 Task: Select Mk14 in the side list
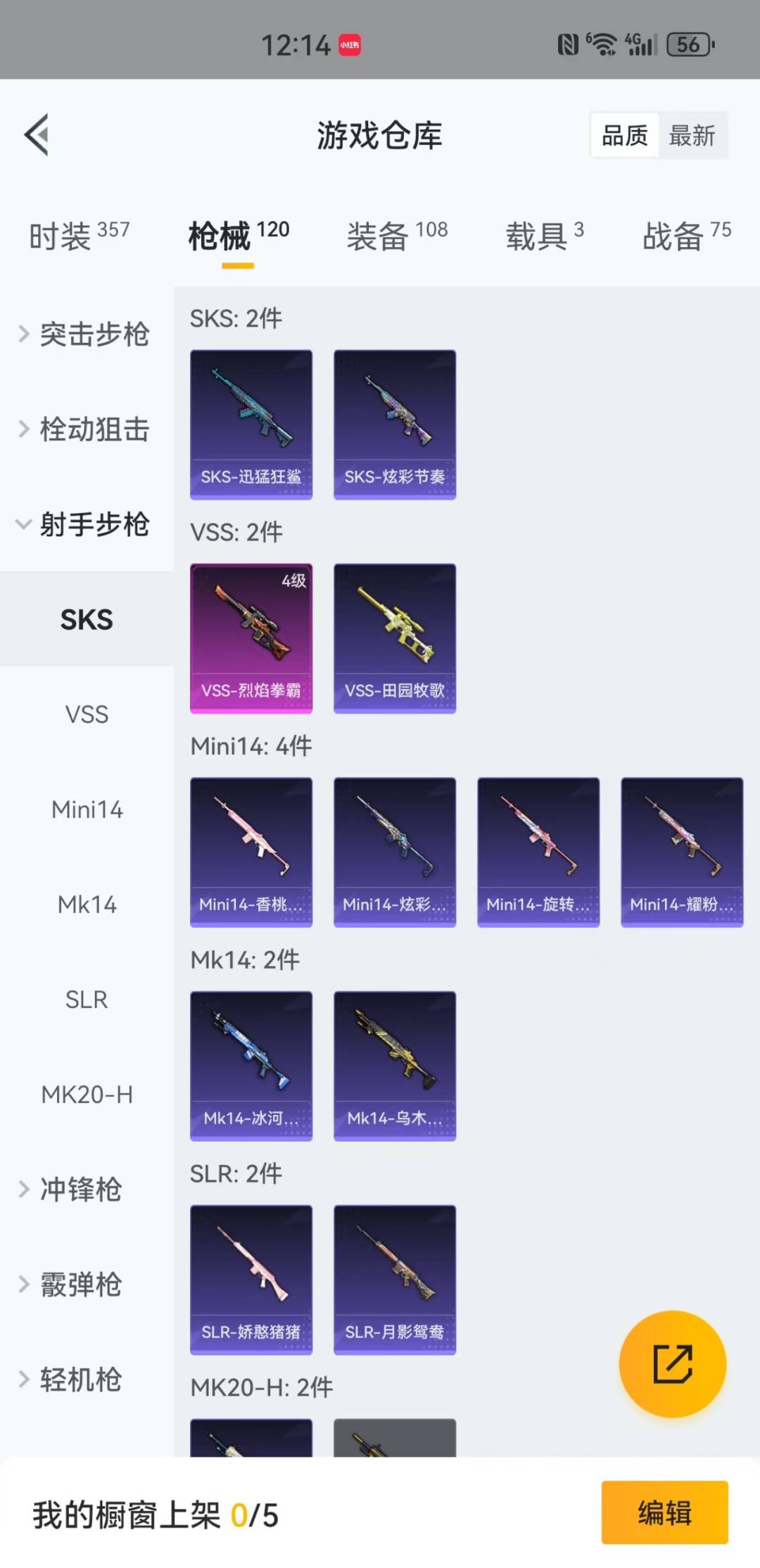coord(87,904)
